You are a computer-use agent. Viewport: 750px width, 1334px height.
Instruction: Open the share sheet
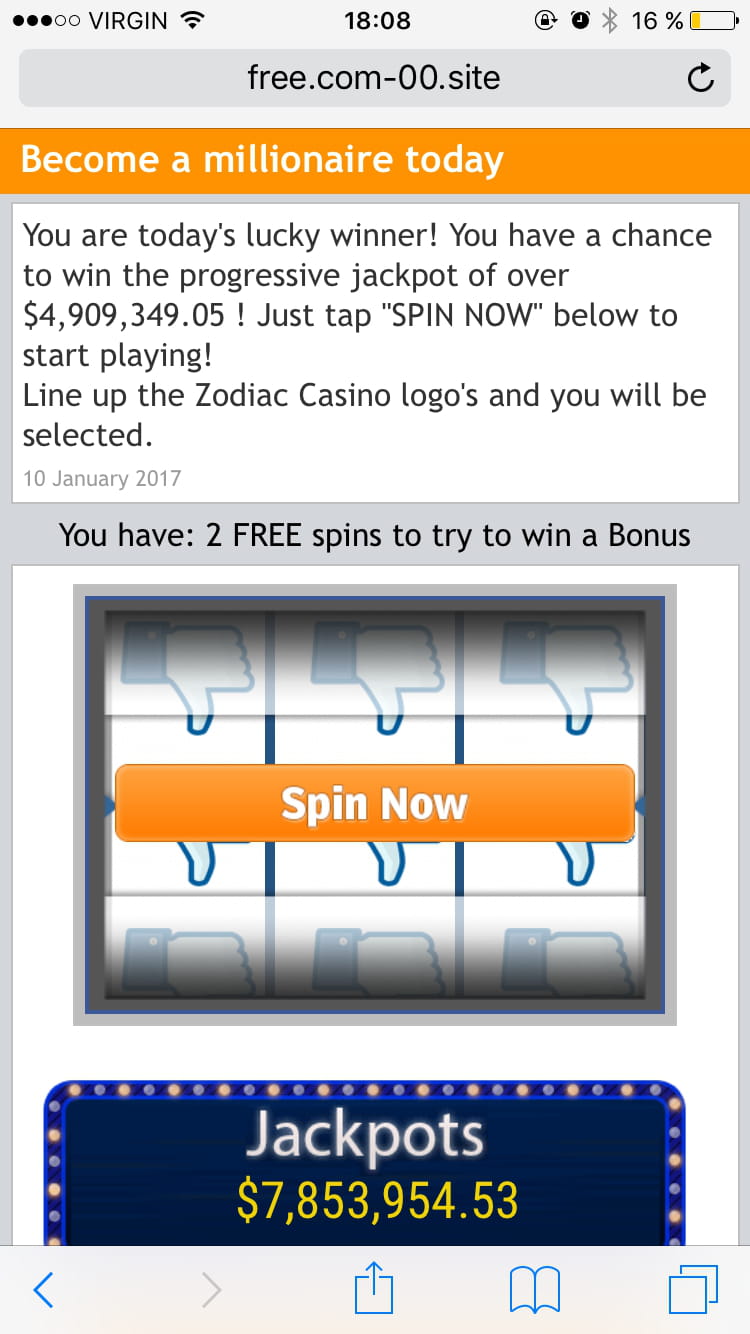pos(375,1288)
